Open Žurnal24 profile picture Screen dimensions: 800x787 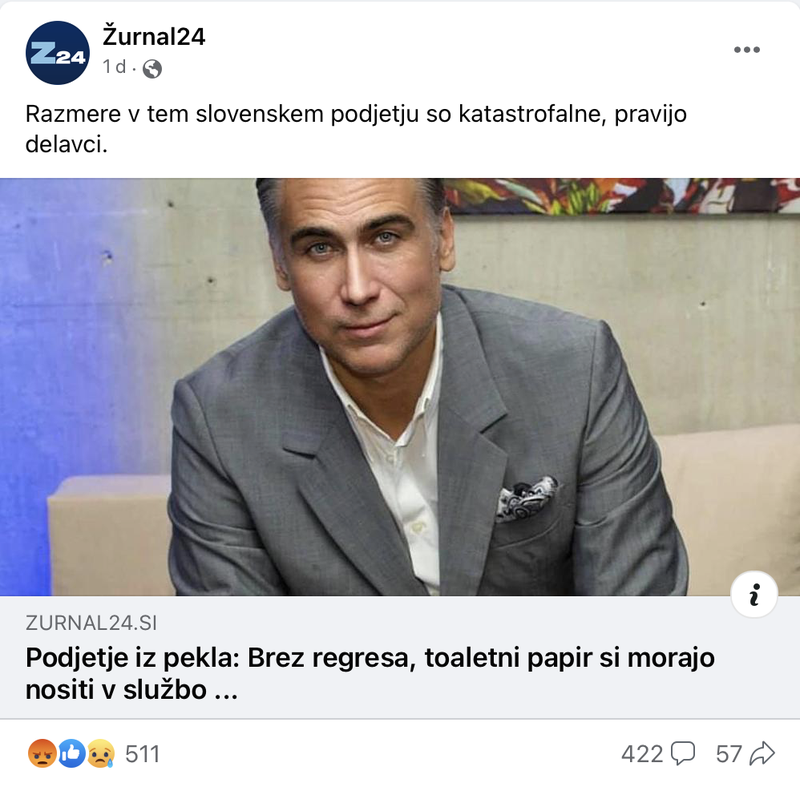57,52
